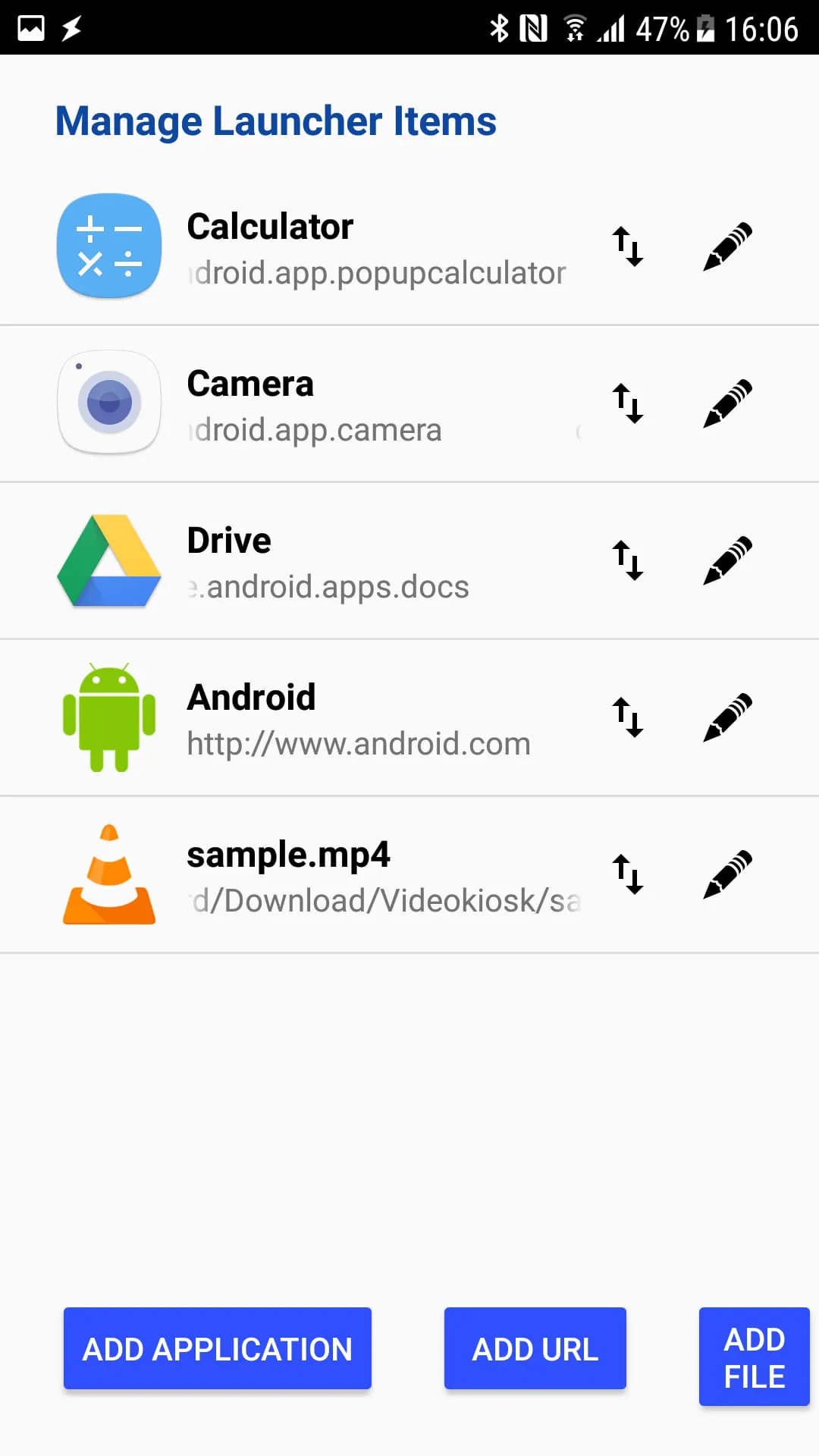
Task: Click the Google Drive icon
Action: tap(108, 560)
